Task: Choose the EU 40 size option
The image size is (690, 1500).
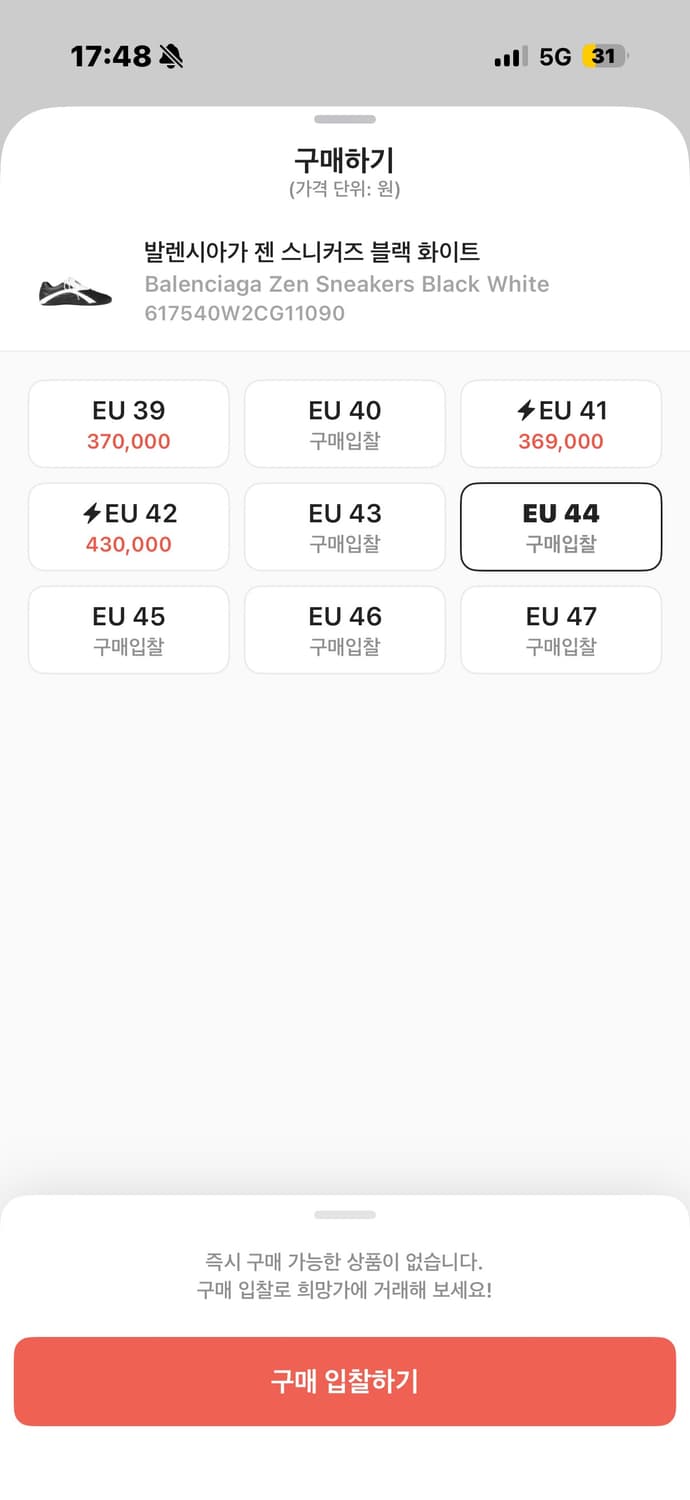Action: point(345,424)
